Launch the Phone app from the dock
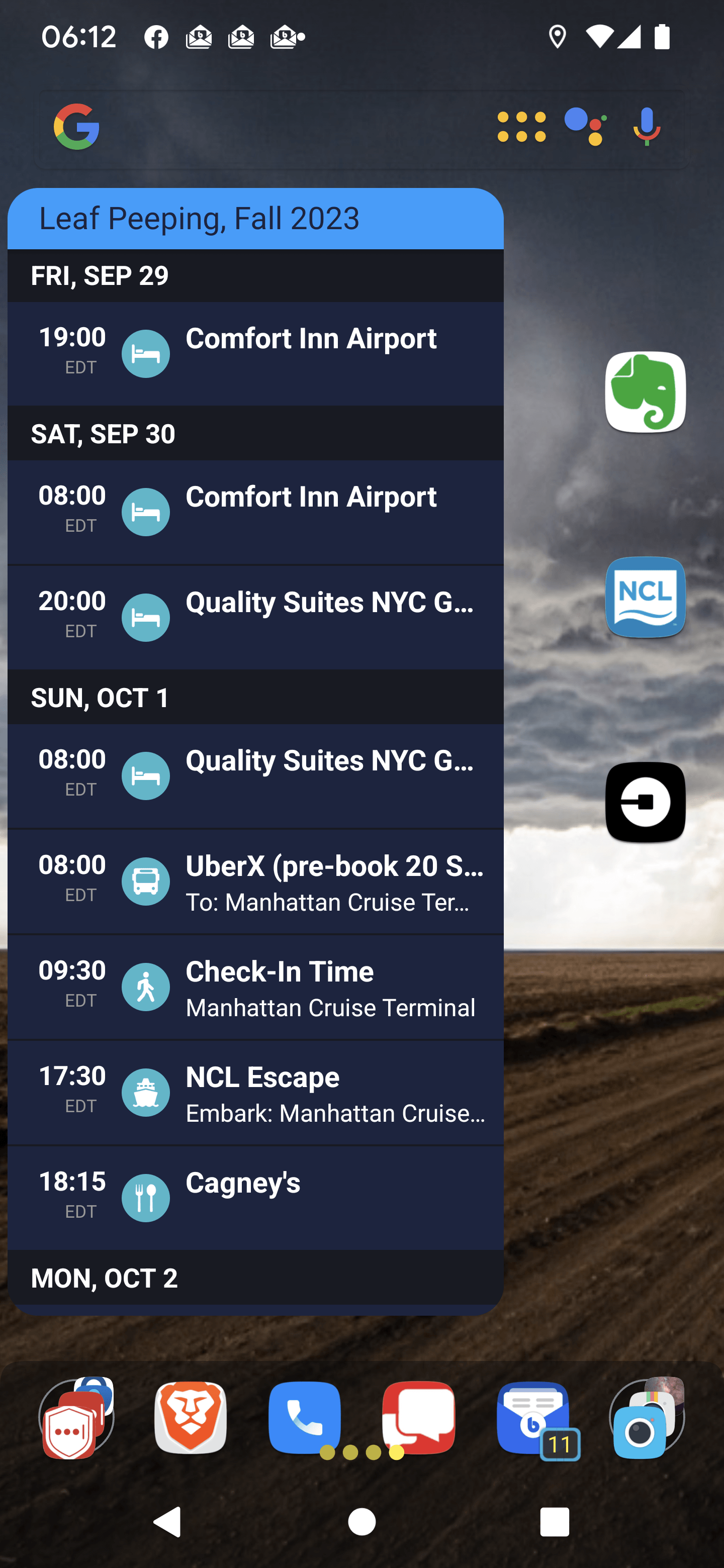 point(305,1418)
